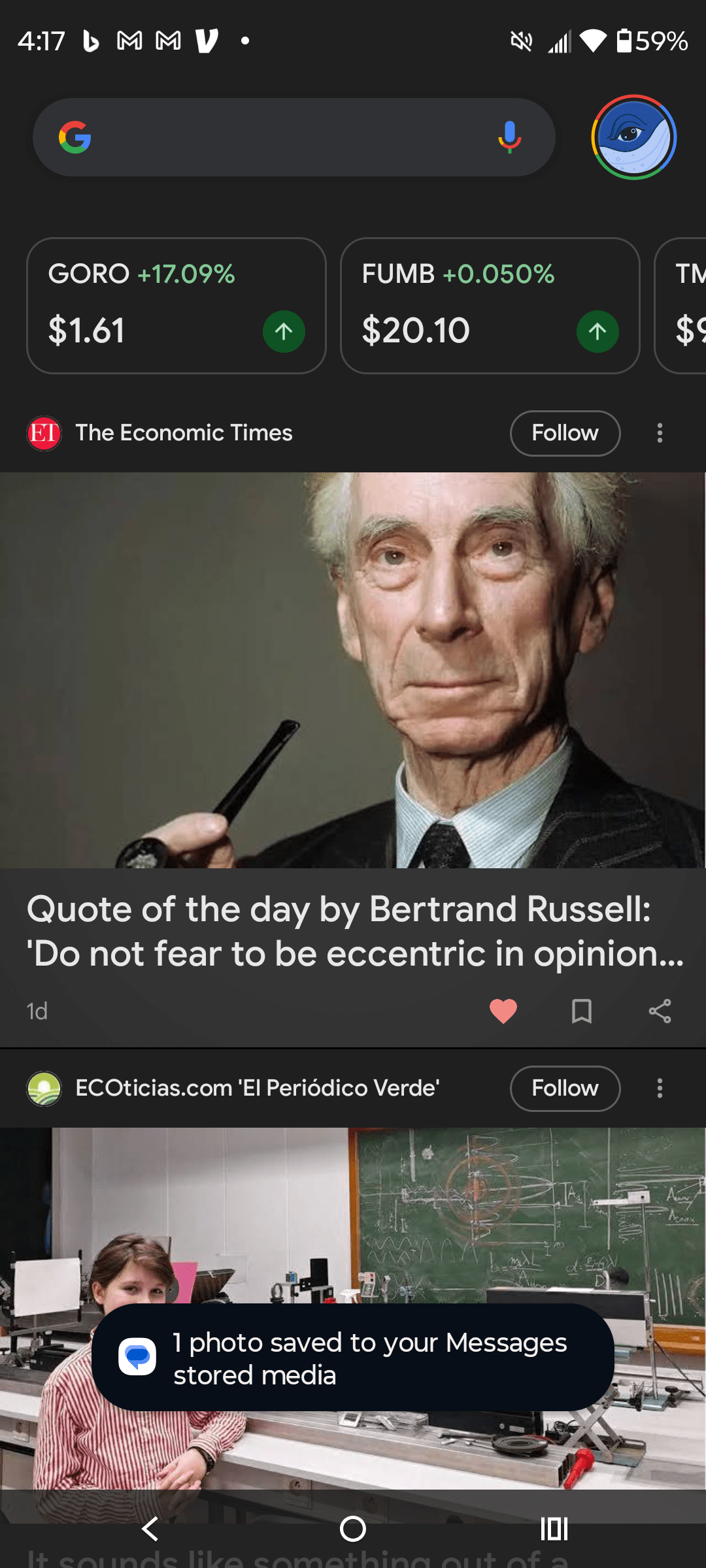Follow ECOticias.com 'El Periódico Verde'

click(565, 1088)
